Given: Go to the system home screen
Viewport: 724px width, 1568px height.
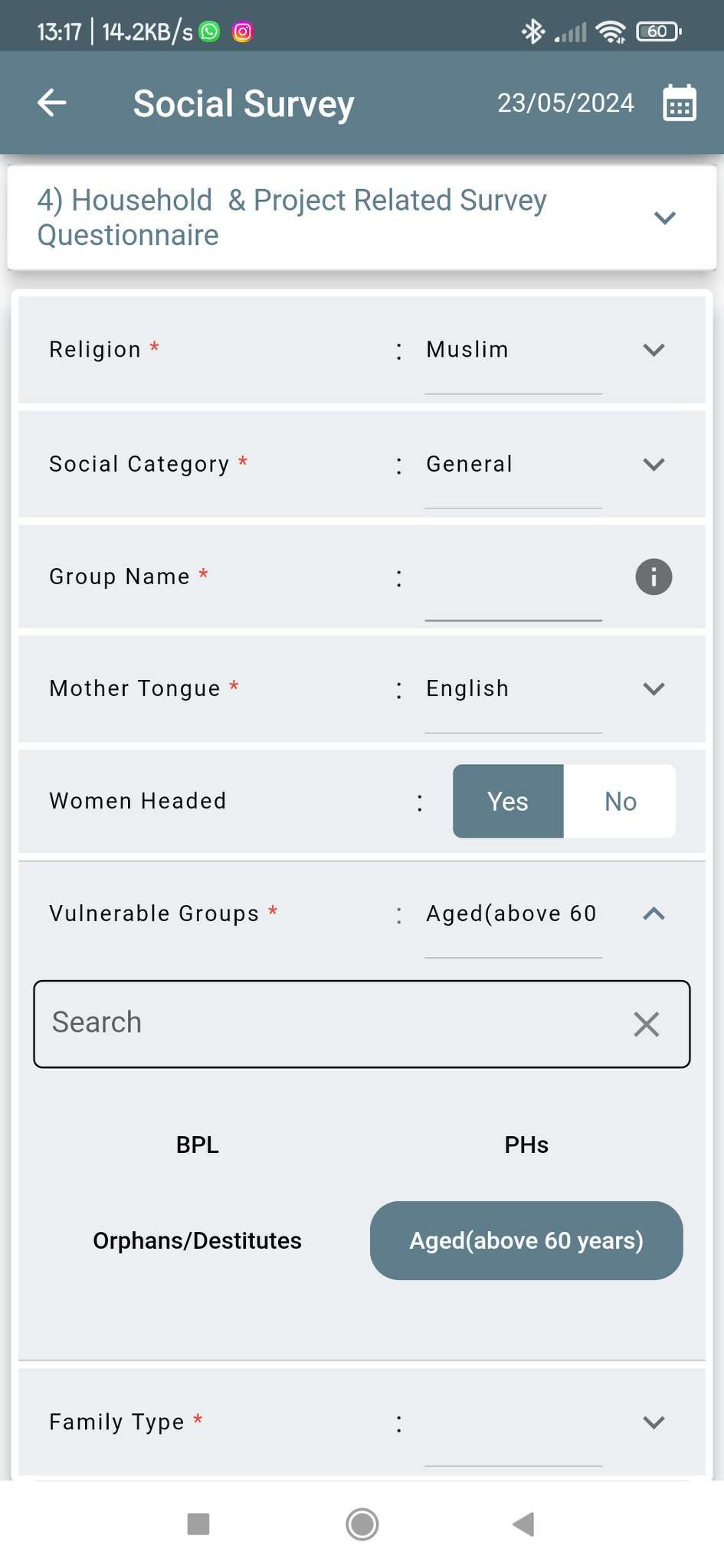Looking at the screenshot, I should coord(362,1524).
